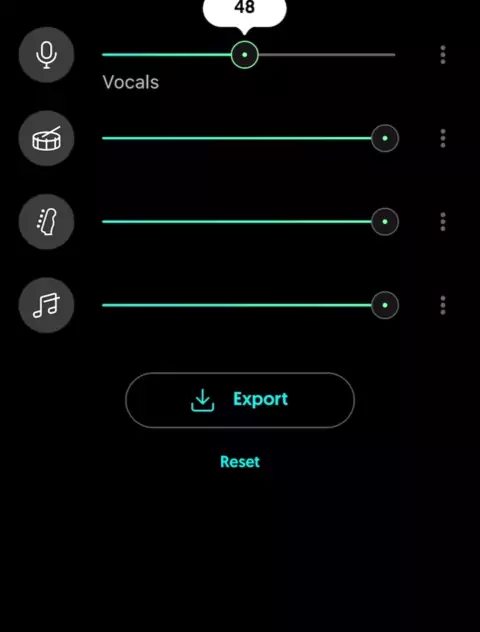This screenshot has height=632, width=480.
Task: Open the Vocals track overflow menu
Action: point(443,55)
